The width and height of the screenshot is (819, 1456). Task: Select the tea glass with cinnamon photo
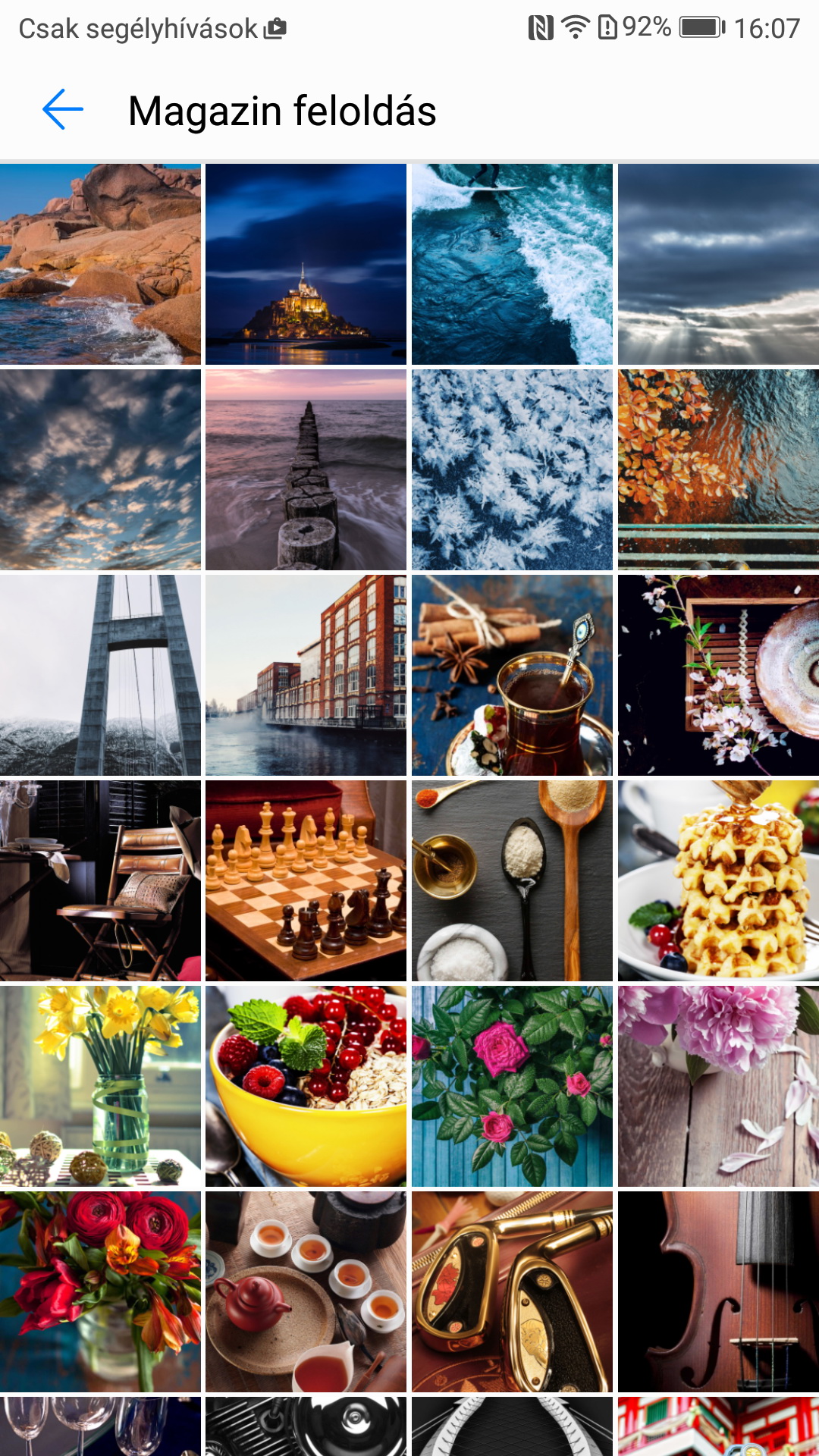(512, 675)
